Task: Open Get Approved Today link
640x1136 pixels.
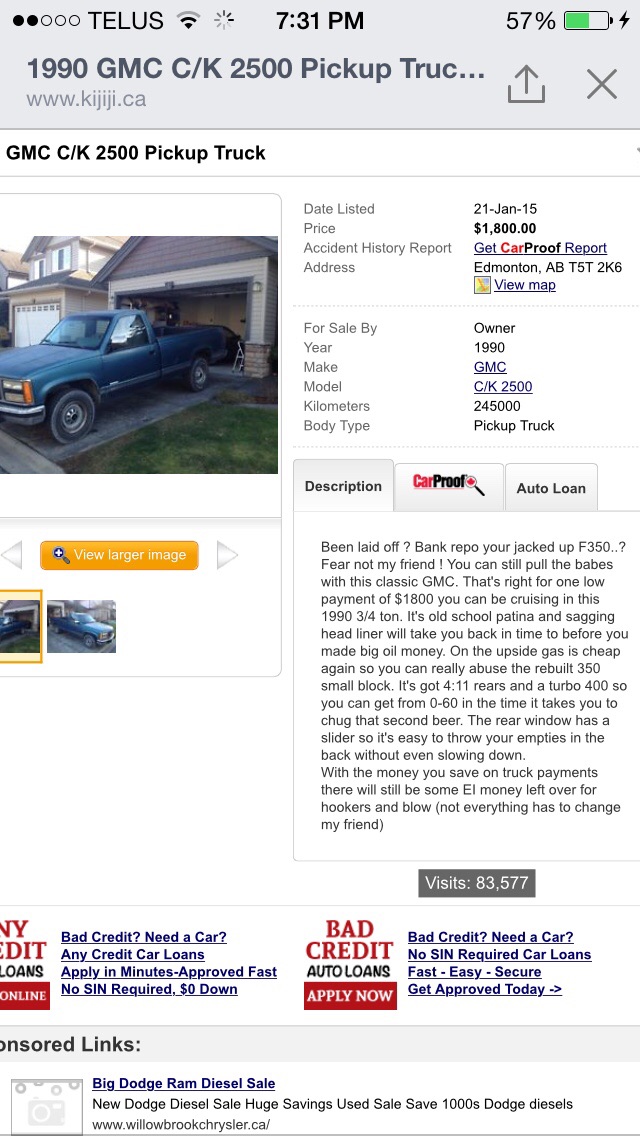Action: (484, 990)
